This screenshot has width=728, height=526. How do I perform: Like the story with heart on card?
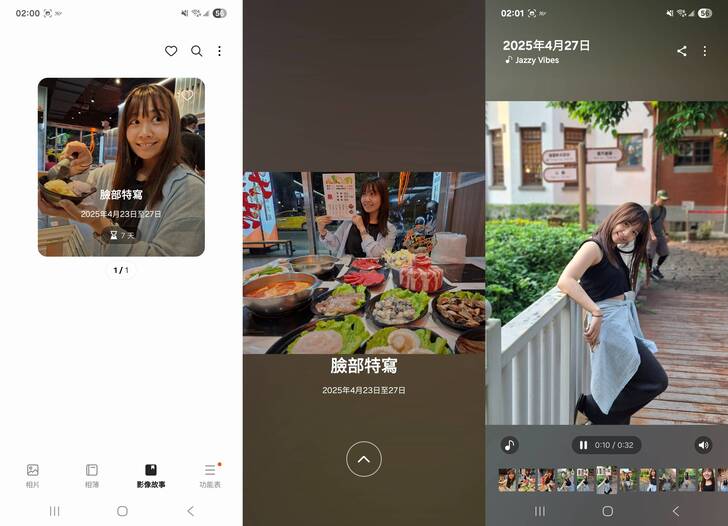point(186,97)
